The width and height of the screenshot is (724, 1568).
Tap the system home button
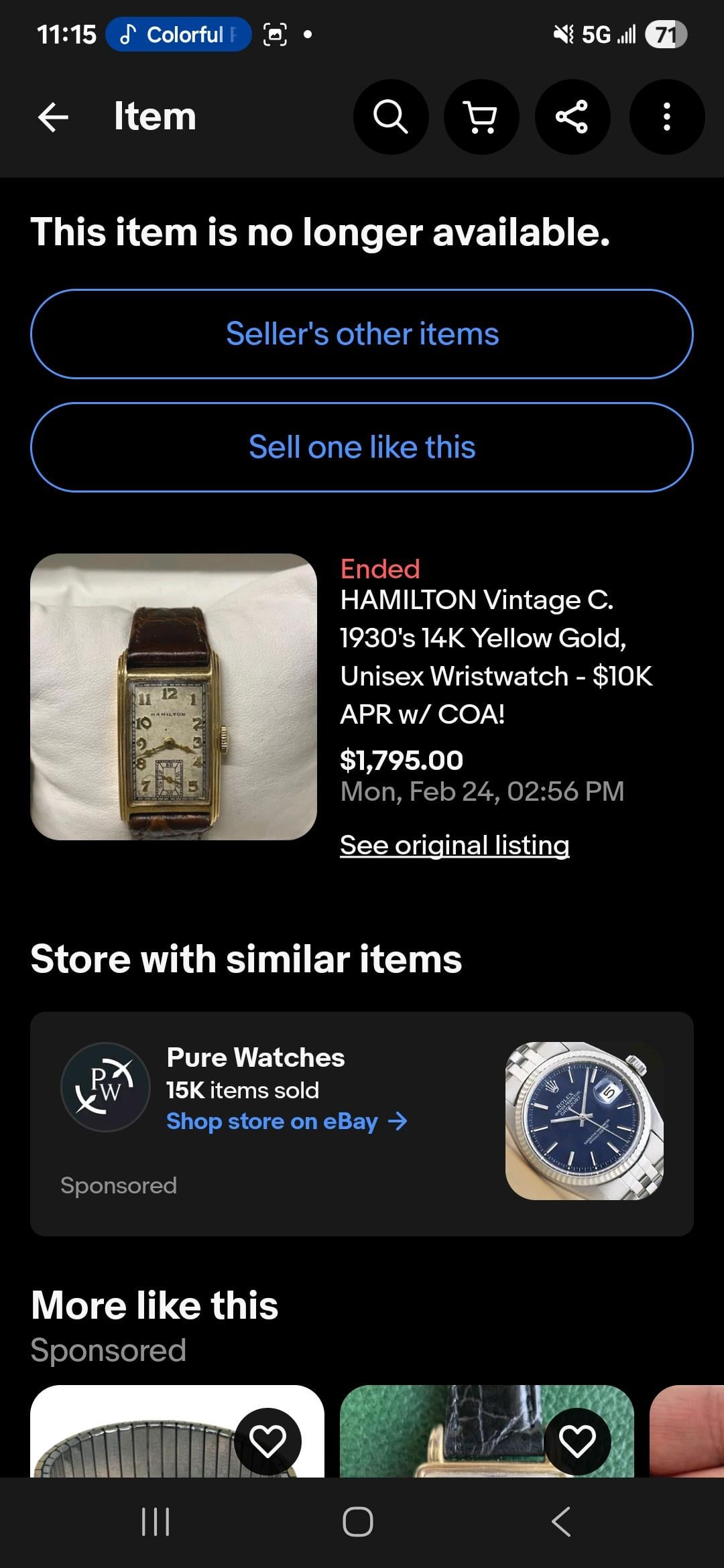click(357, 1522)
